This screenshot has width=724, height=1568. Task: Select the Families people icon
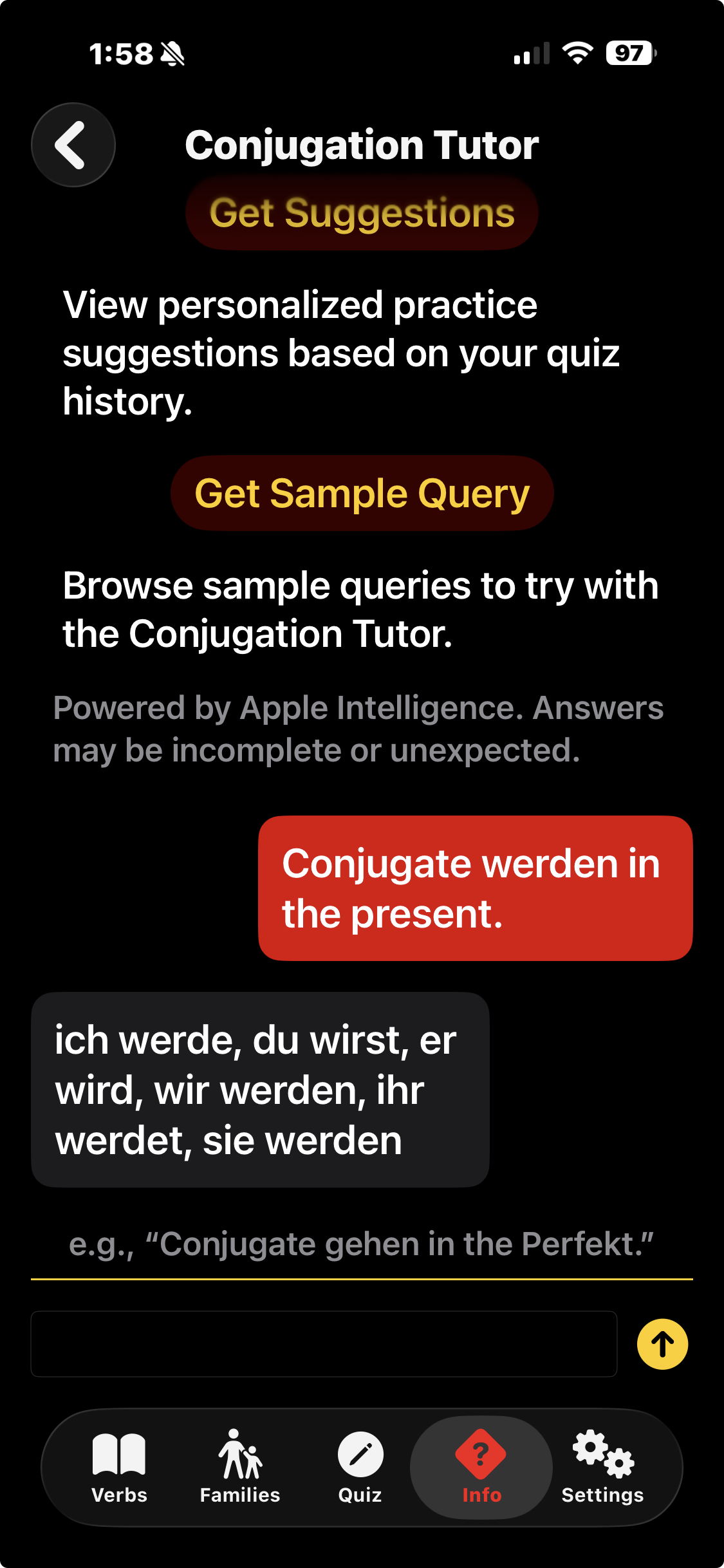click(240, 1454)
